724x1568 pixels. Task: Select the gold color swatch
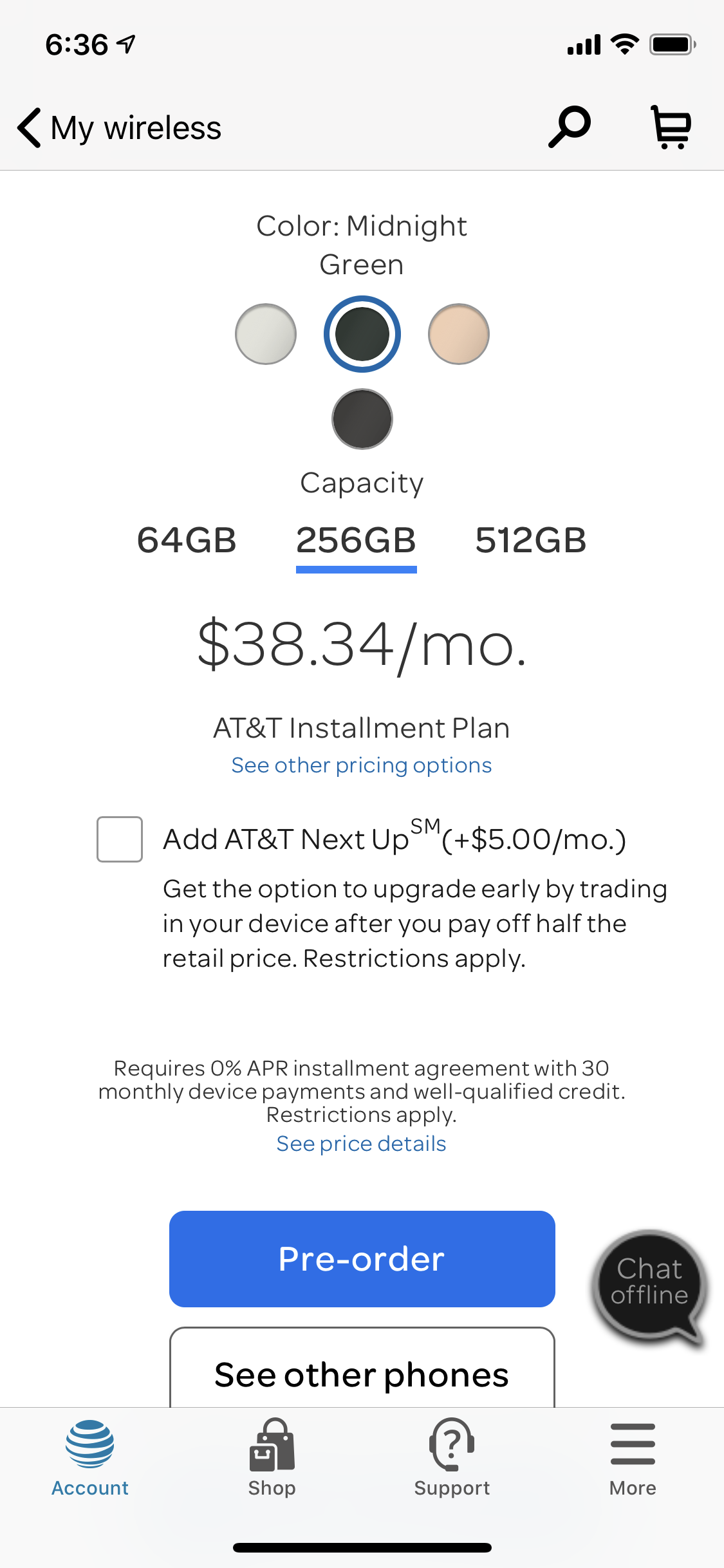[459, 334]
